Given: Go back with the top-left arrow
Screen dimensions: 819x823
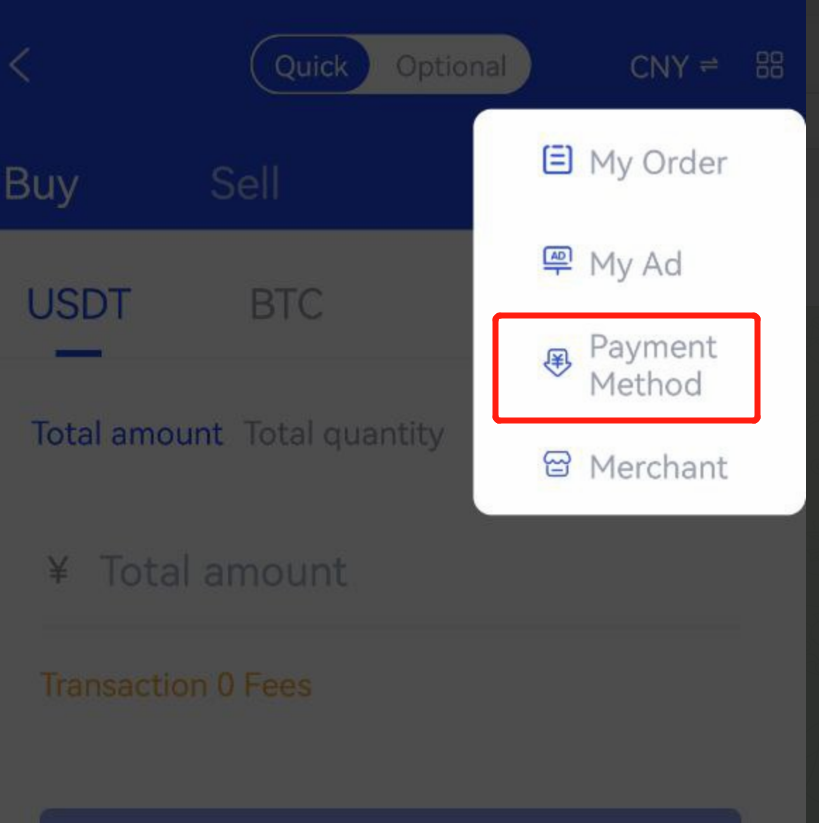Looking at the screenshot, I should [x=20, y=66].
